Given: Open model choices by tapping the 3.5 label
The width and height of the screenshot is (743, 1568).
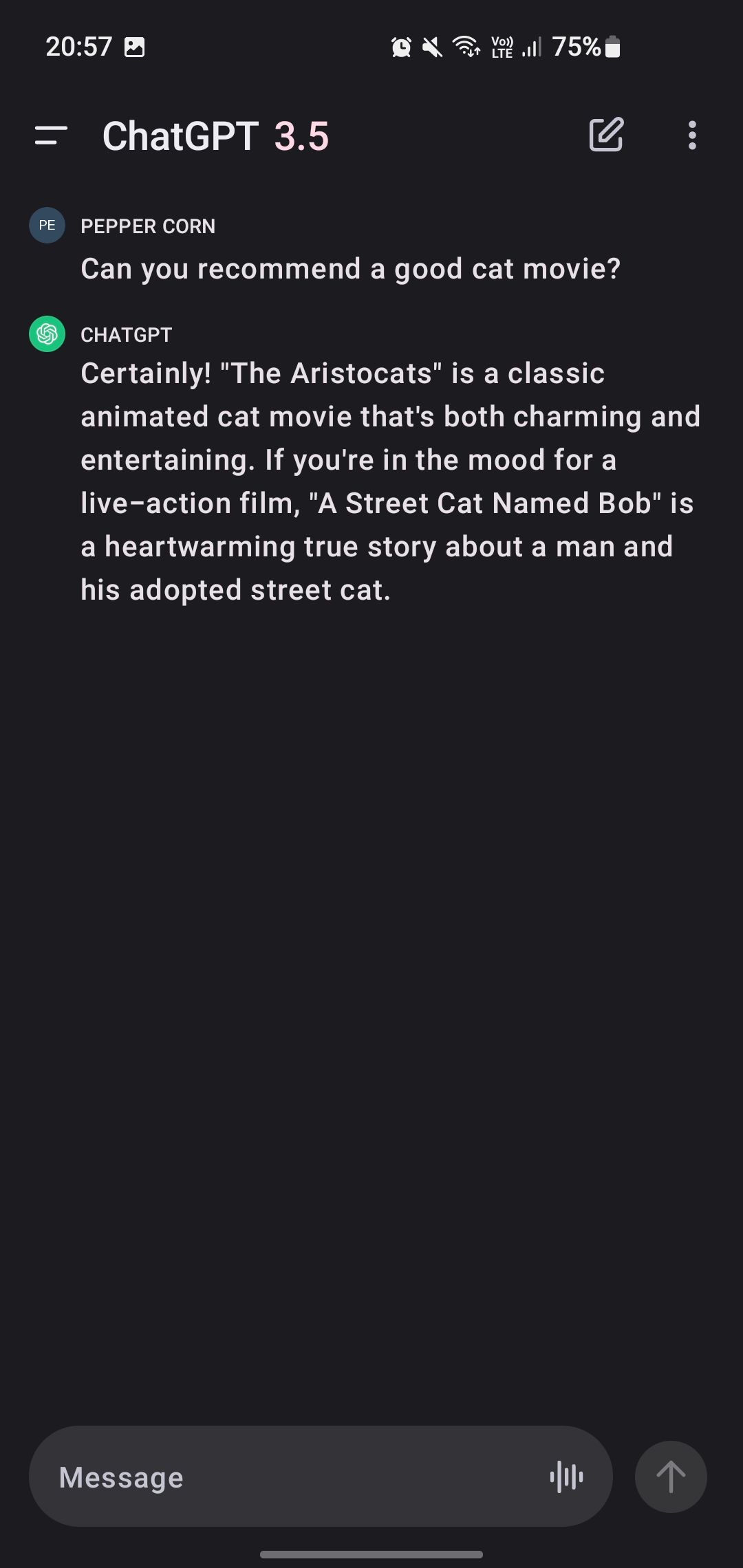Looking at the screenshot, I should (x=303, y=135).
